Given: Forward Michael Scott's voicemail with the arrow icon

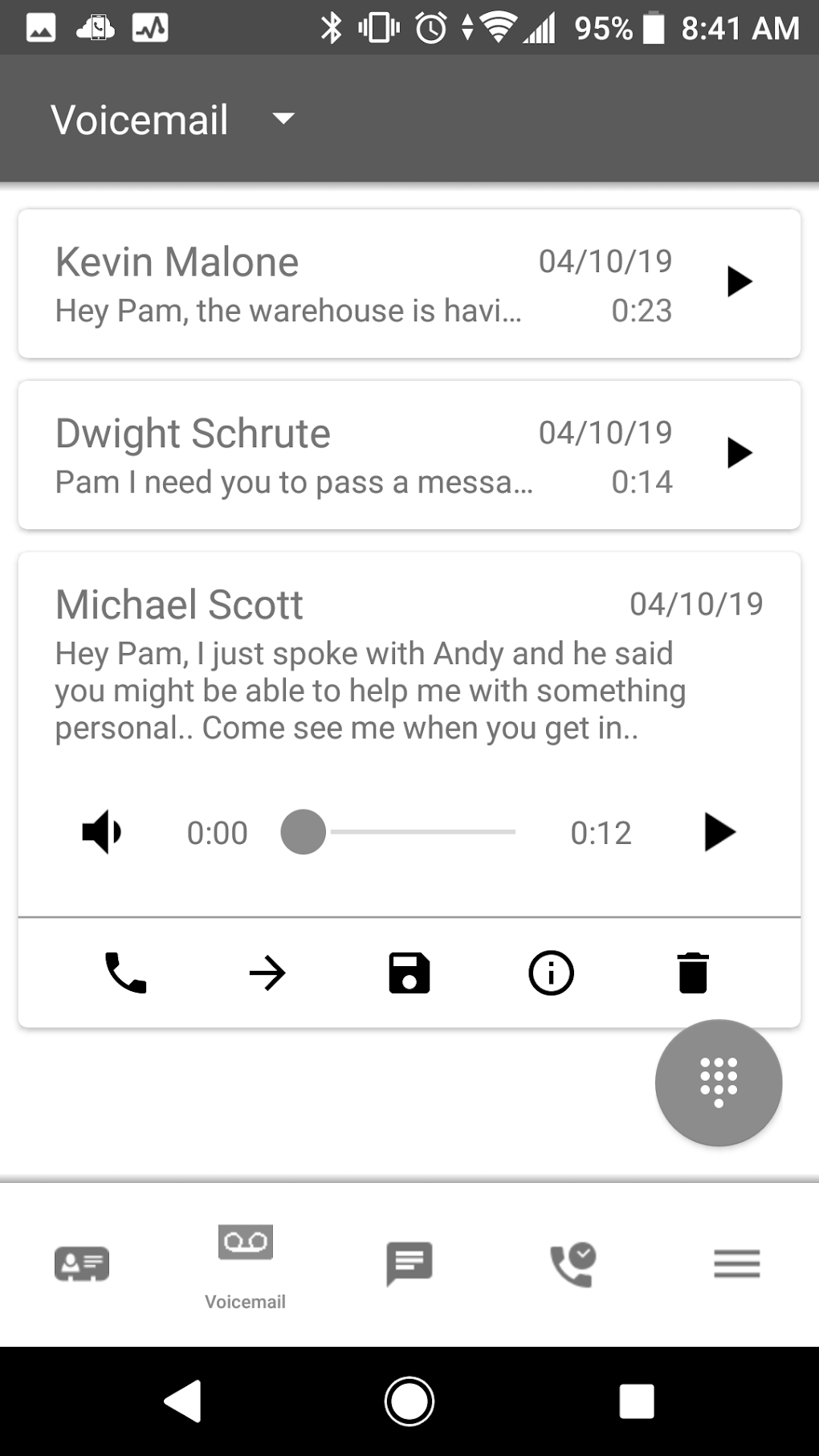Looking at the screenshot, I should pos(267,973).
